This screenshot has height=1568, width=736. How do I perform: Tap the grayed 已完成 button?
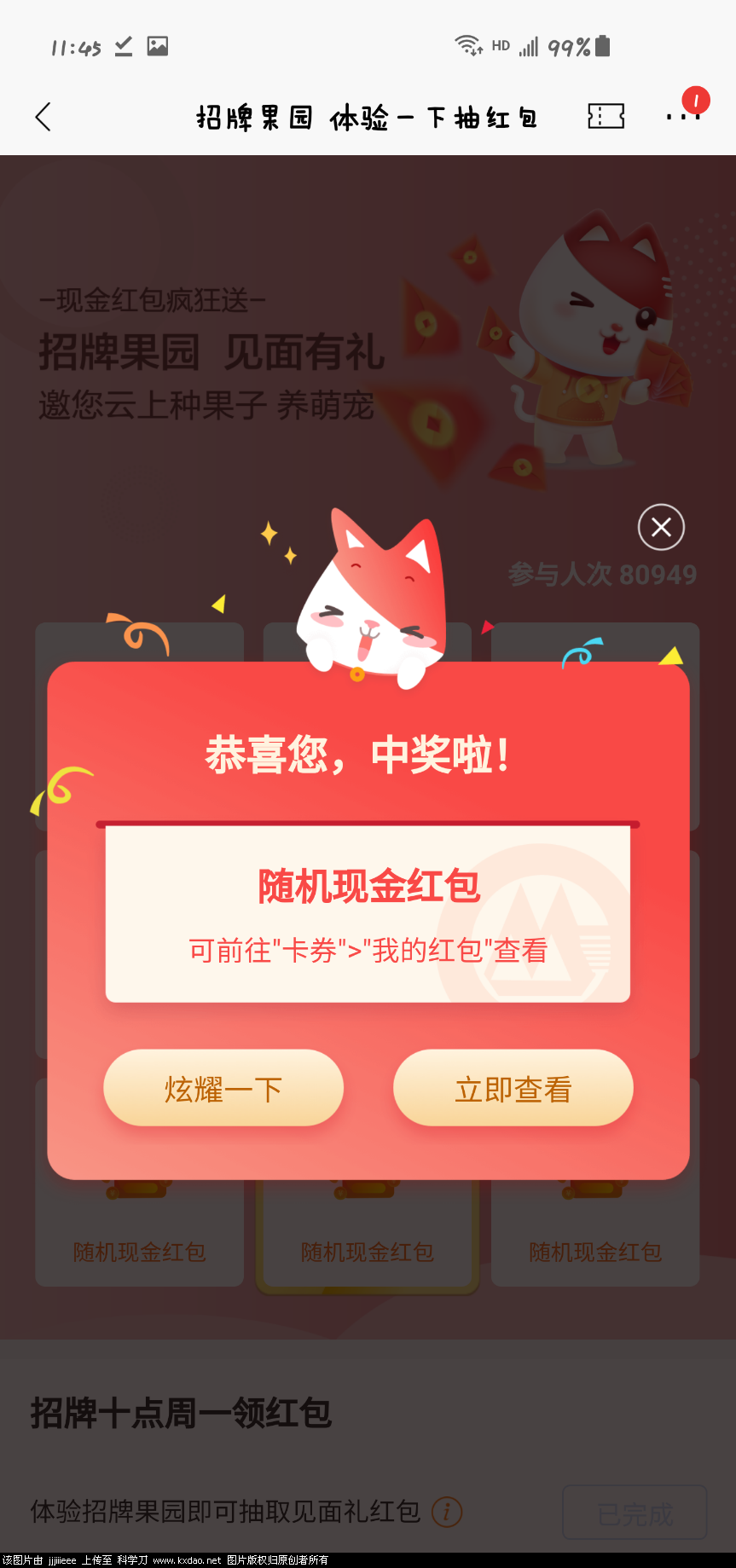point(635,1511)
